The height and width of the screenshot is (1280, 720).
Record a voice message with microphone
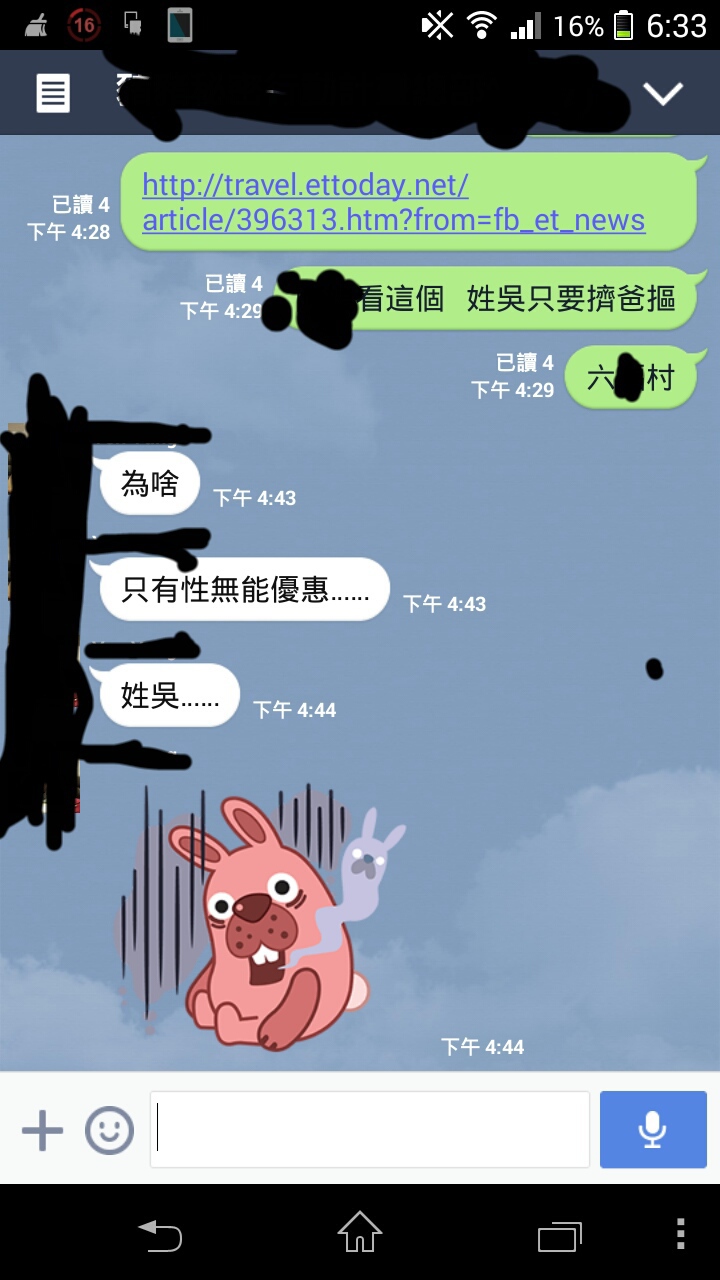pyautogui.click(x=653, y=1130)
